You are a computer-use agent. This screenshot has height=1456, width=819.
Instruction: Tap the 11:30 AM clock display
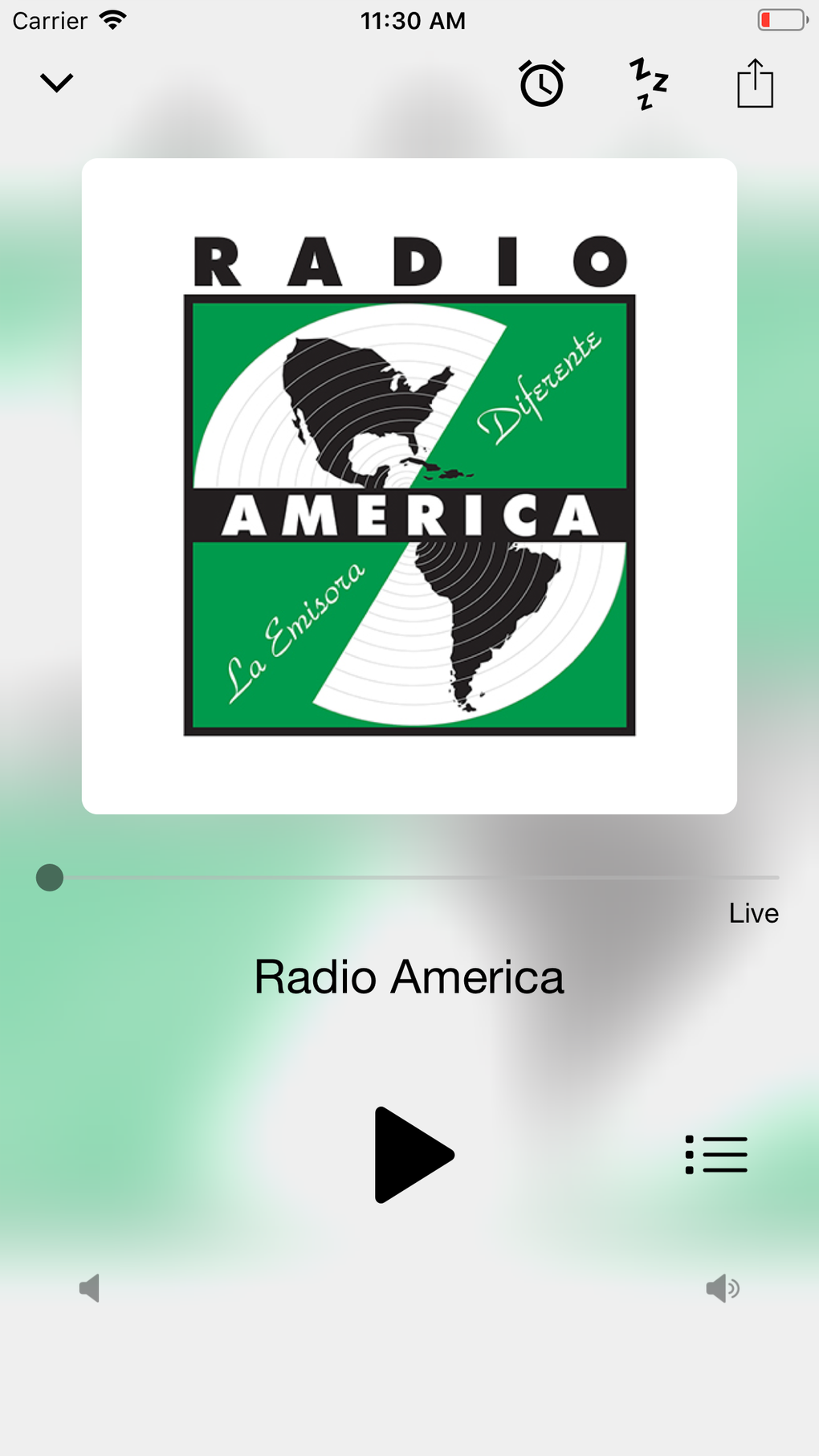click(414, 19)
